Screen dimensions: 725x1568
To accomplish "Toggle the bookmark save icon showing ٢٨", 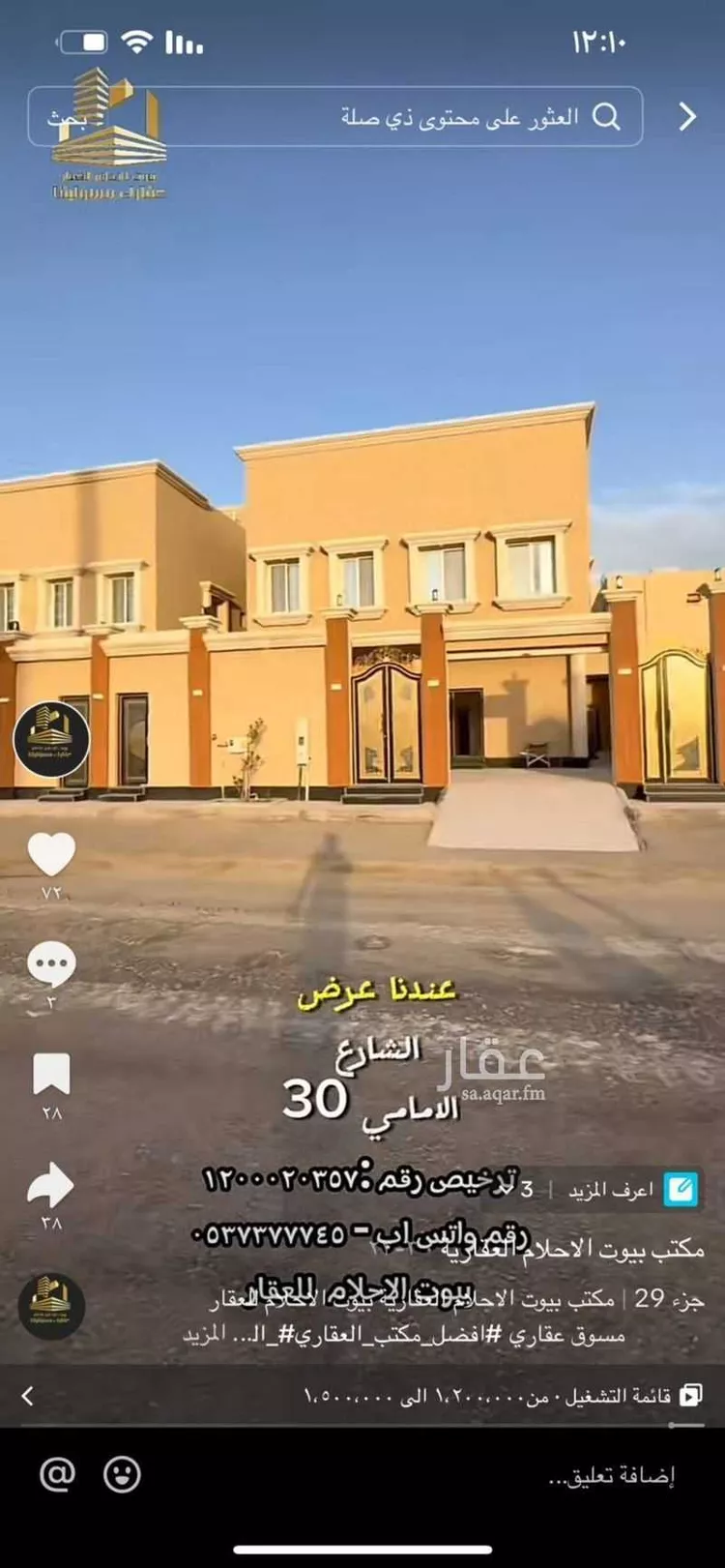I will click(53, 1072).
